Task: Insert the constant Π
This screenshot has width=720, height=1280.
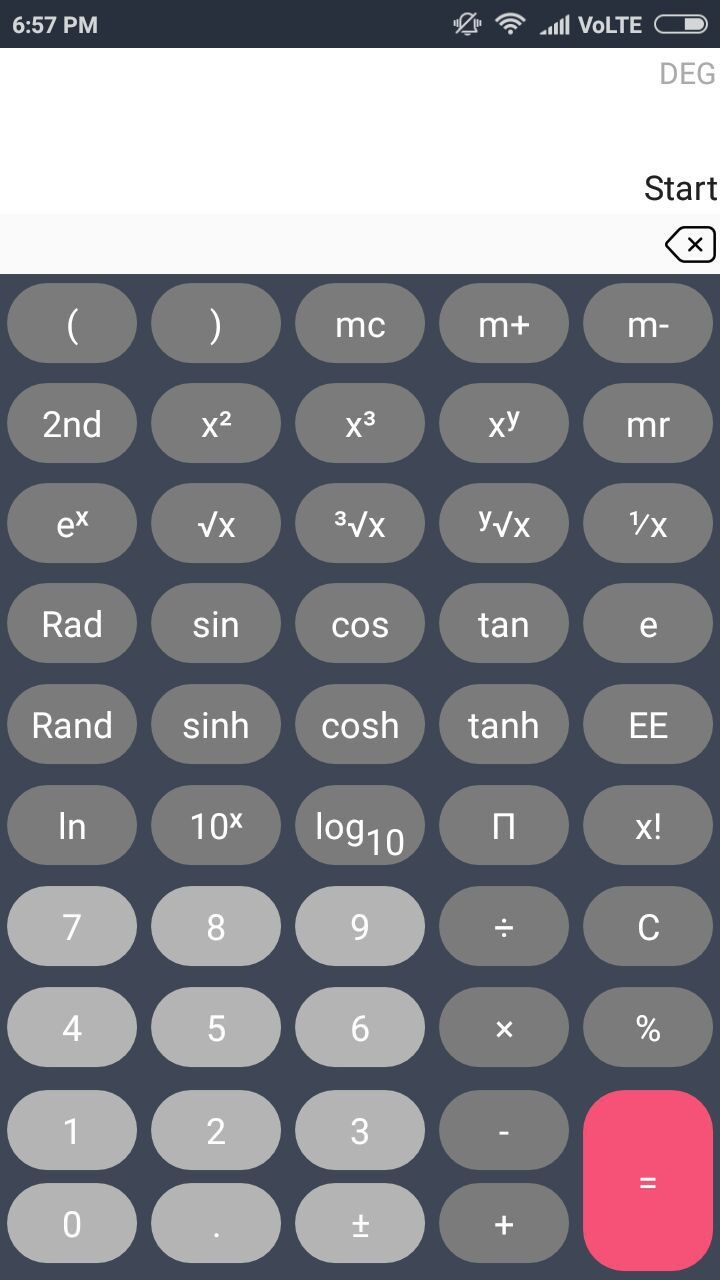Action: pos(504,826)
